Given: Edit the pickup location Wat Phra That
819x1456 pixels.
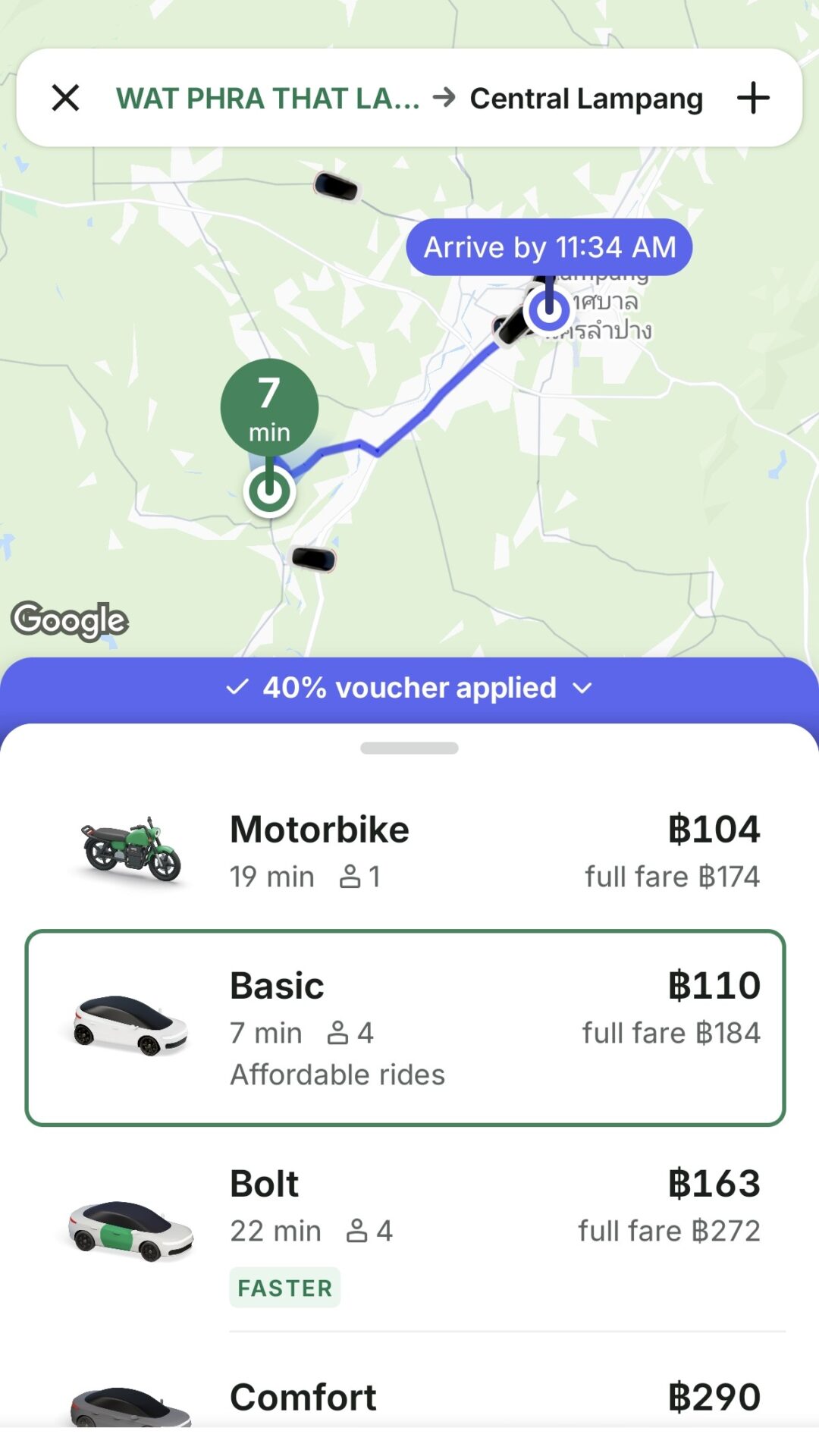Looking at the screenshot, I should (x=267, y=99).
